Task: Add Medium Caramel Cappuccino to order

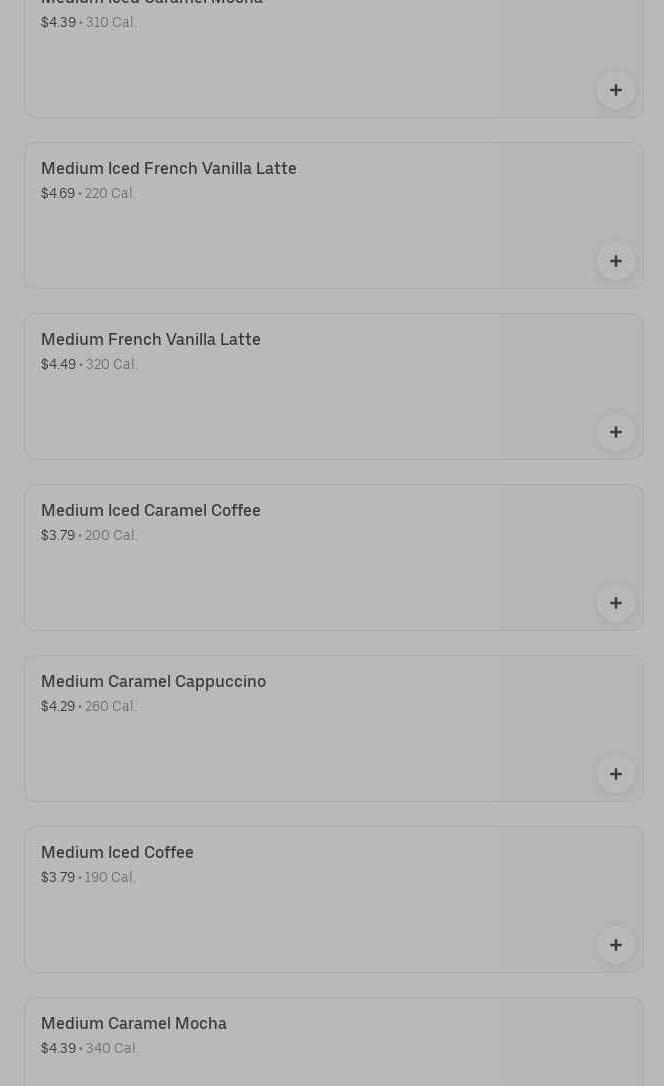Action: click(x=616, y=774)
